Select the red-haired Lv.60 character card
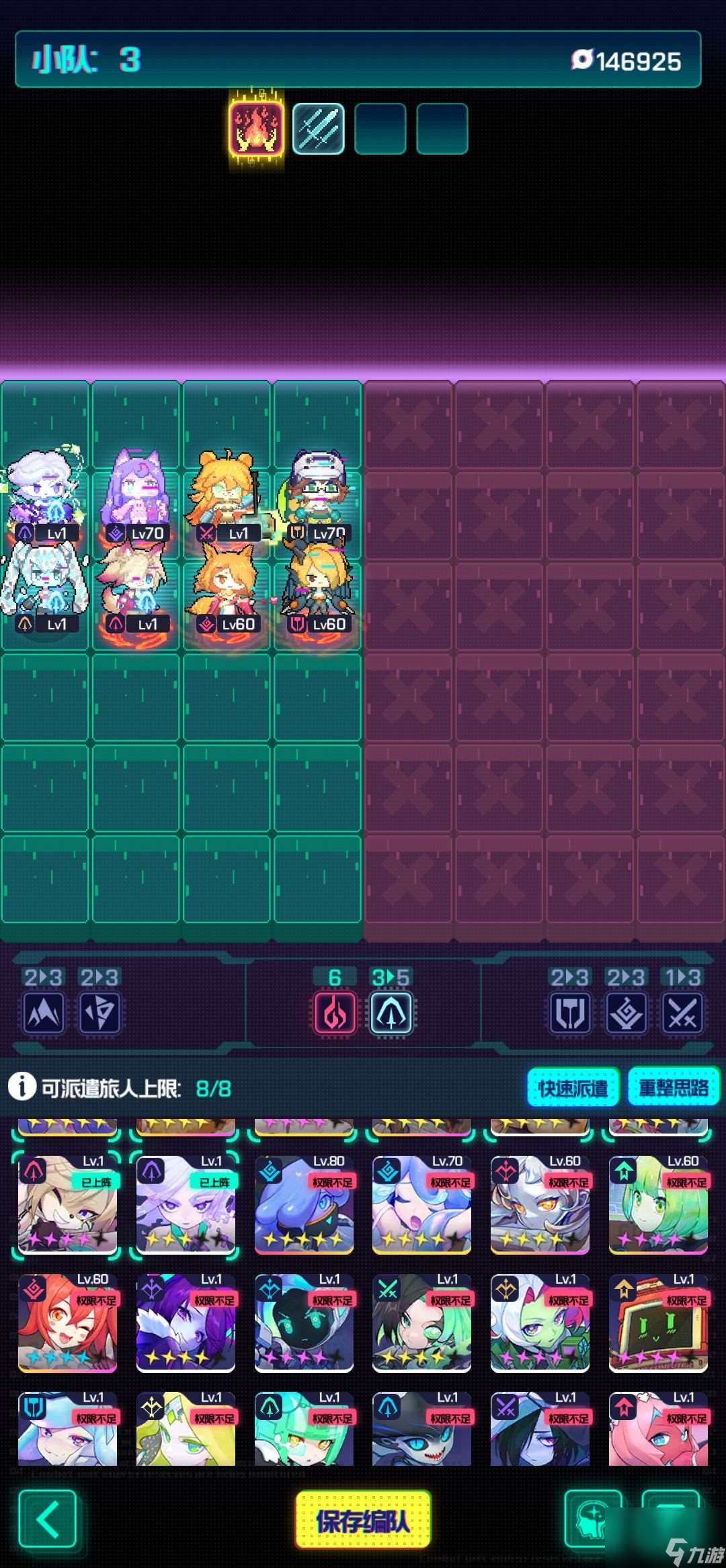Viewport: 726px width, 1568px height. click(67, 1323)
